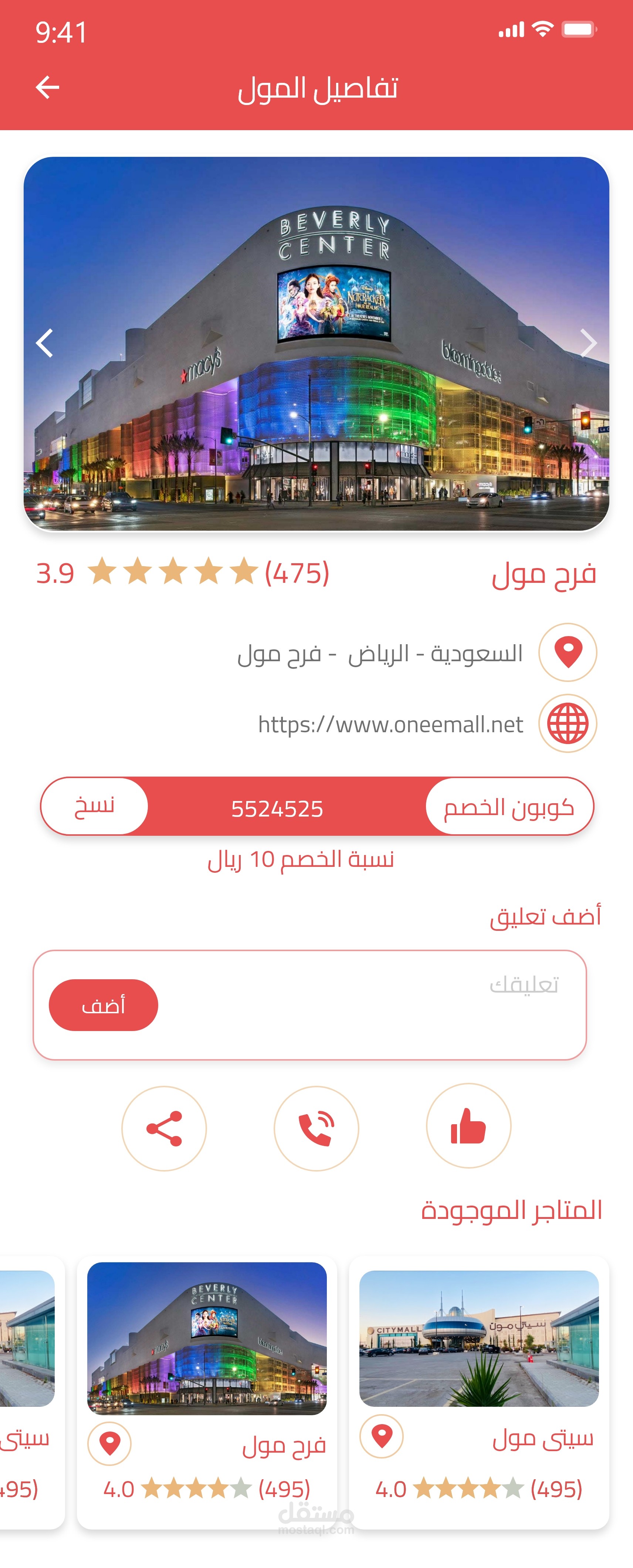
Task: Call the mall via phone icon
Action: point(316,1128)
